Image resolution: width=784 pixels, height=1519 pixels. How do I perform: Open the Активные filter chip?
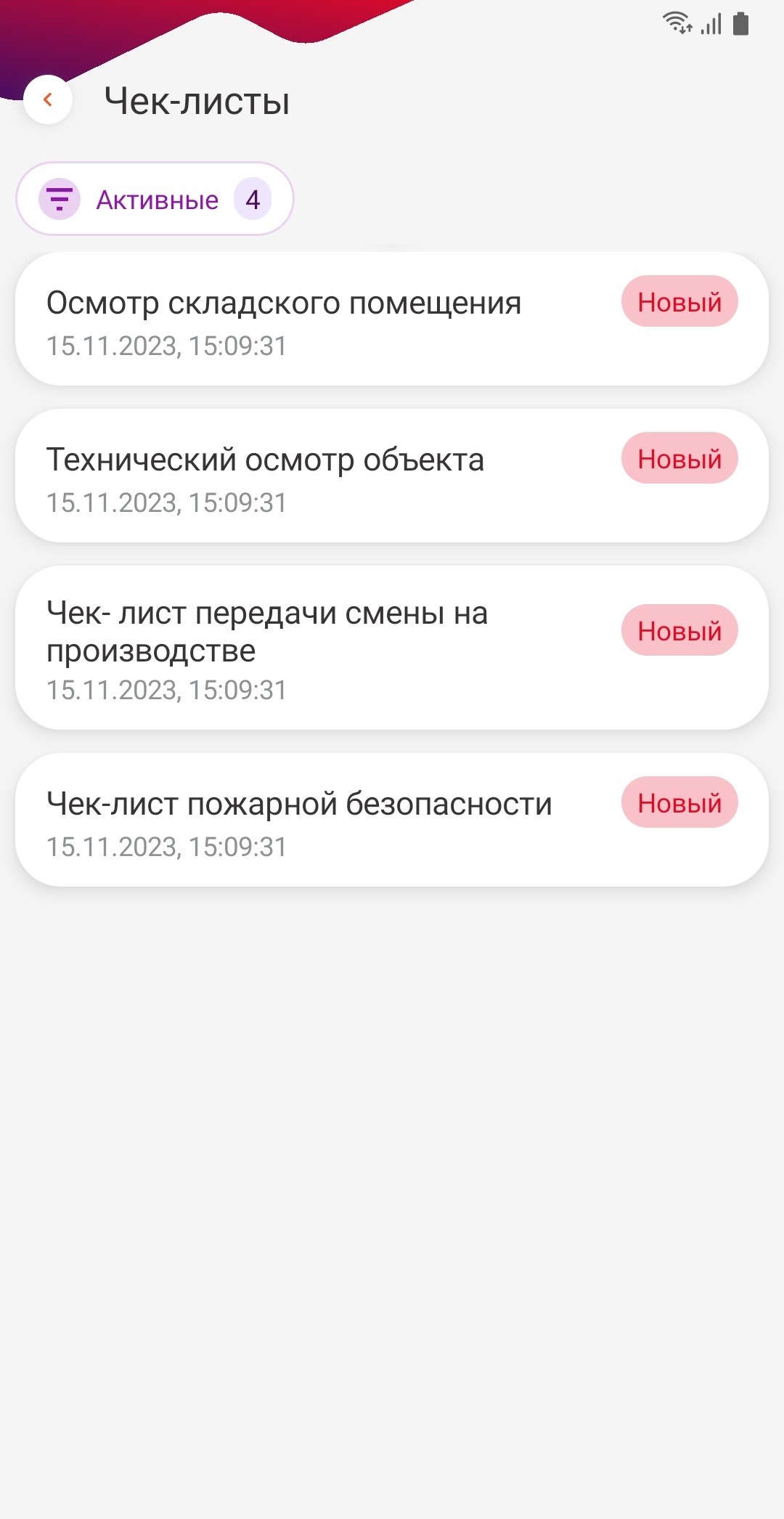[155, 199]
